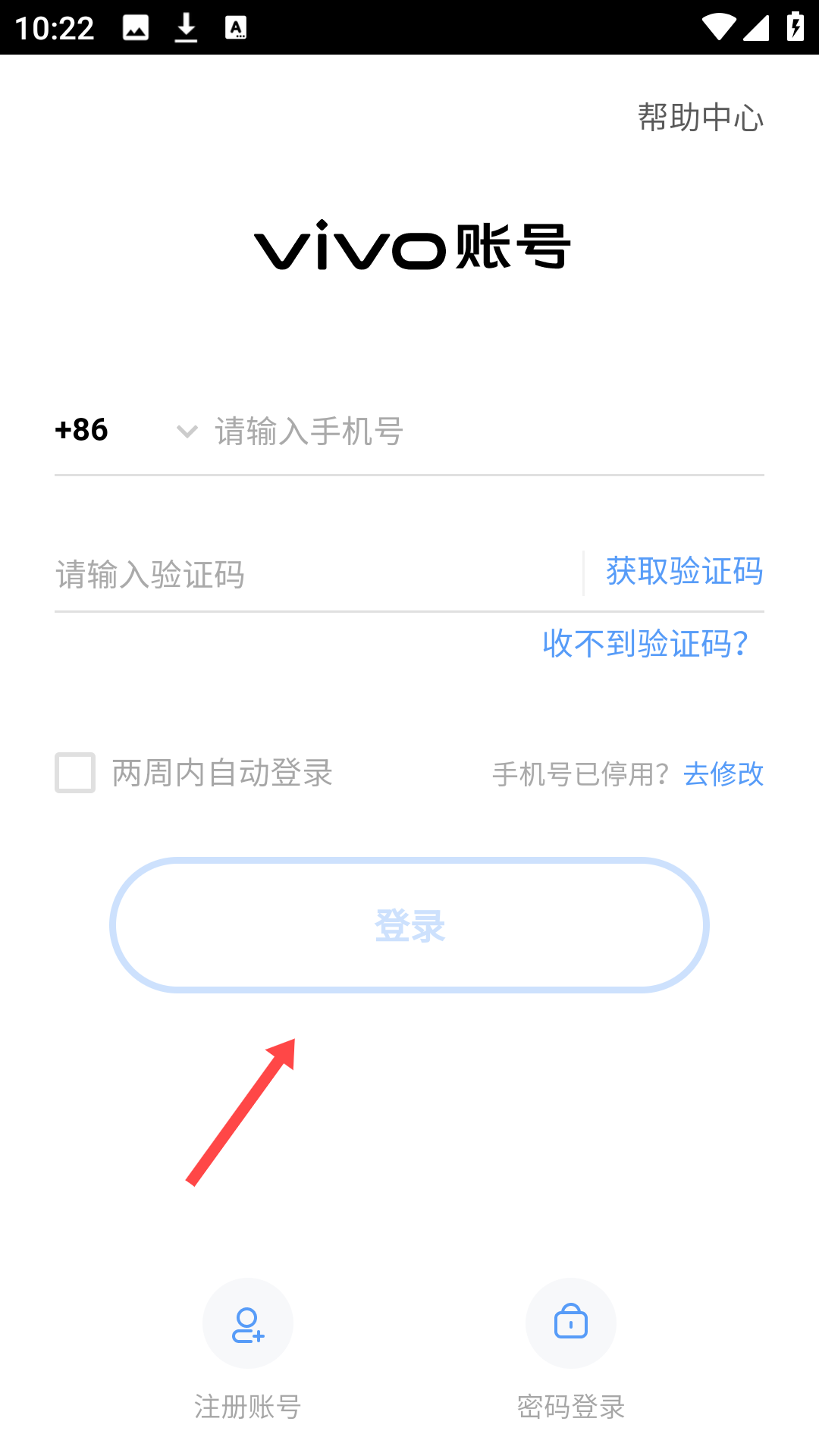Tap the 登录 login button
Screen dimensions: 819x1456
409,925
